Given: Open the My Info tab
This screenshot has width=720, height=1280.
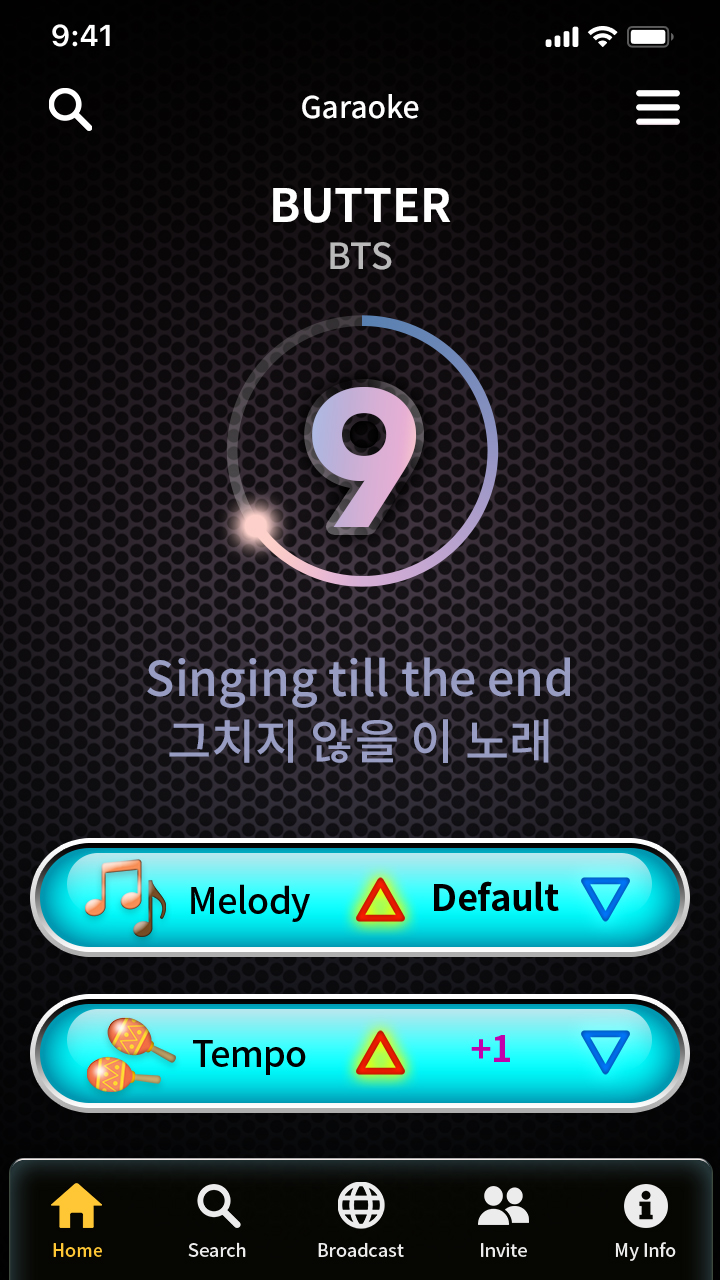Looking at the screenshot, I should [645, 1220].
